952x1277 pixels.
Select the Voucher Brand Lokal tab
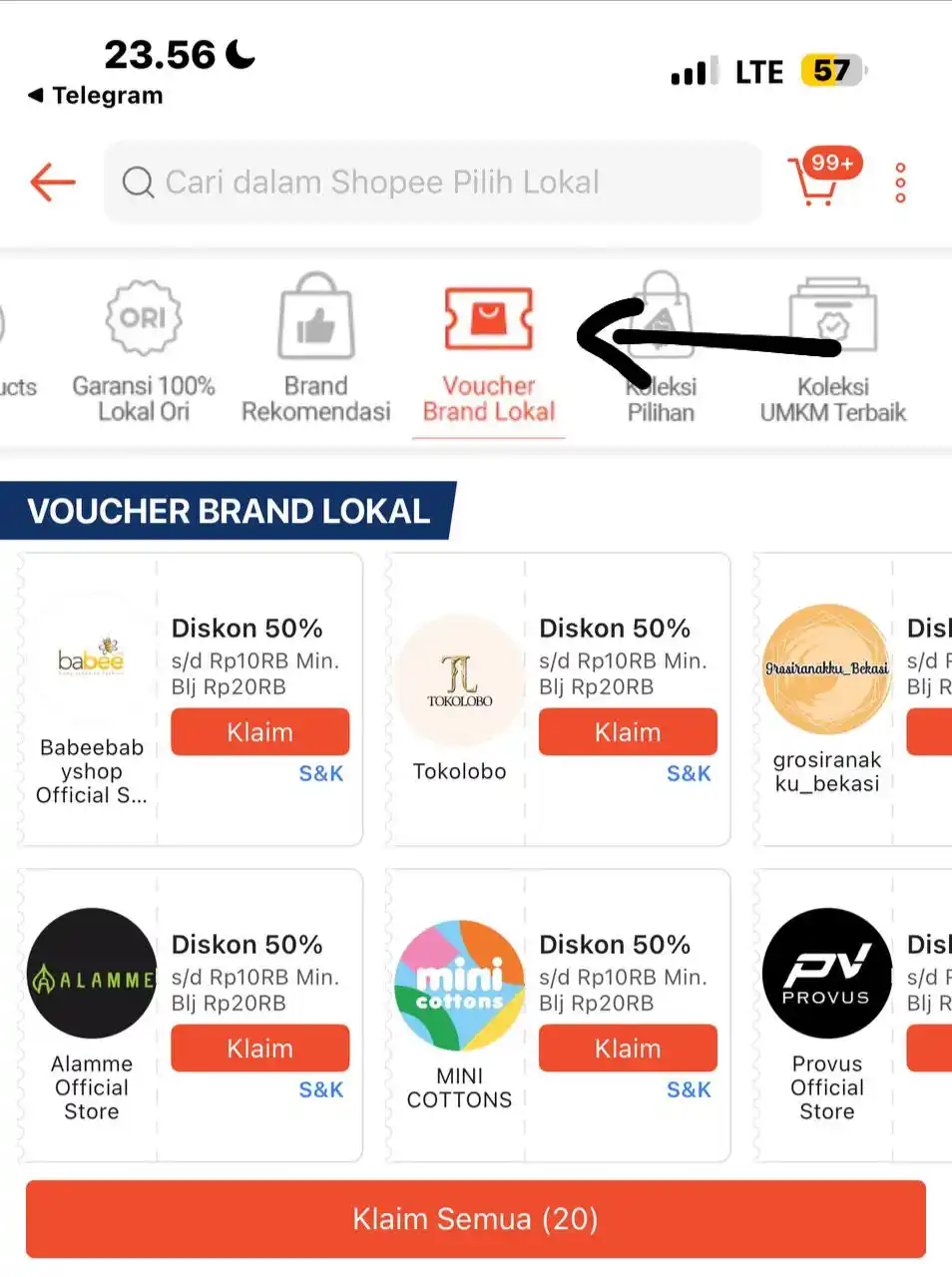coord(488,351)
